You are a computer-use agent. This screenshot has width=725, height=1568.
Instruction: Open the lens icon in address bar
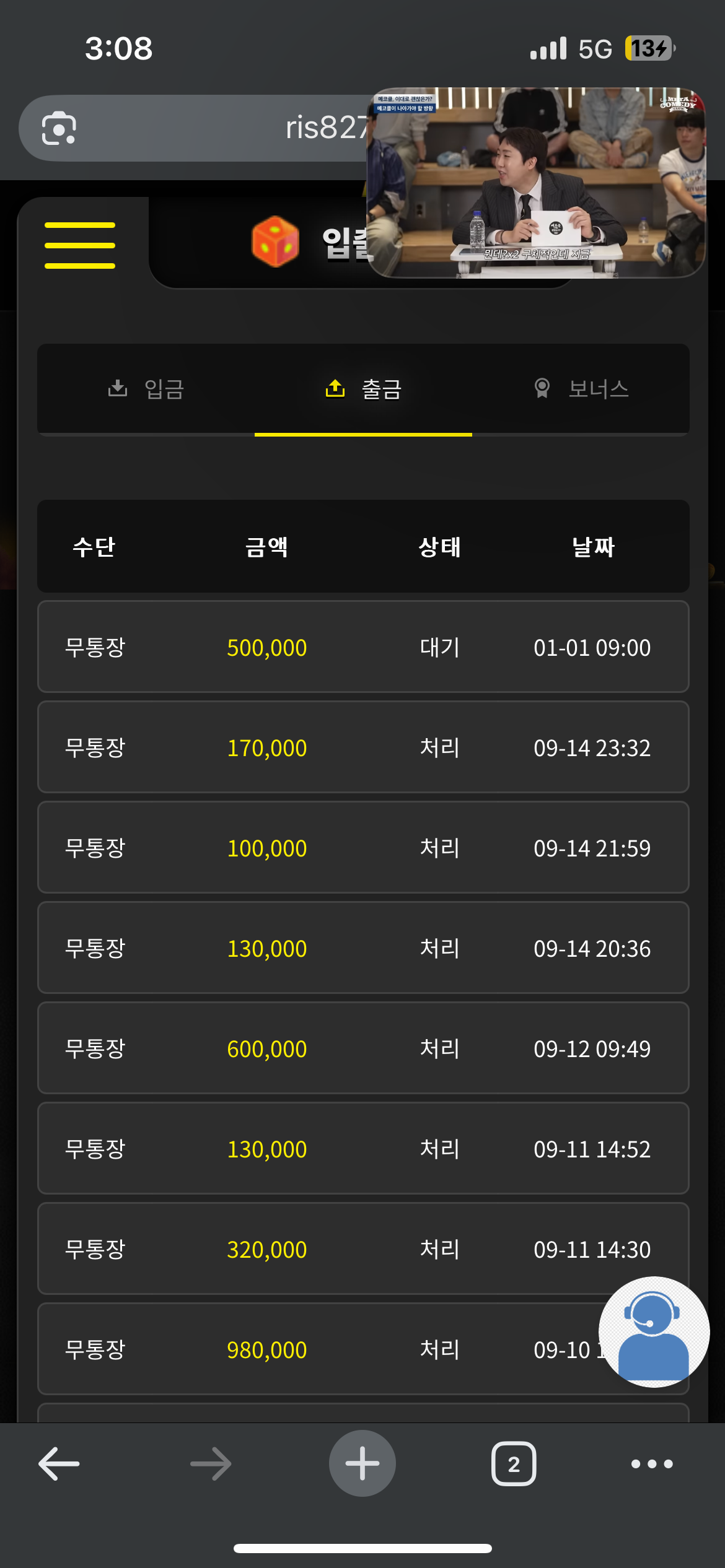(59, 128)
